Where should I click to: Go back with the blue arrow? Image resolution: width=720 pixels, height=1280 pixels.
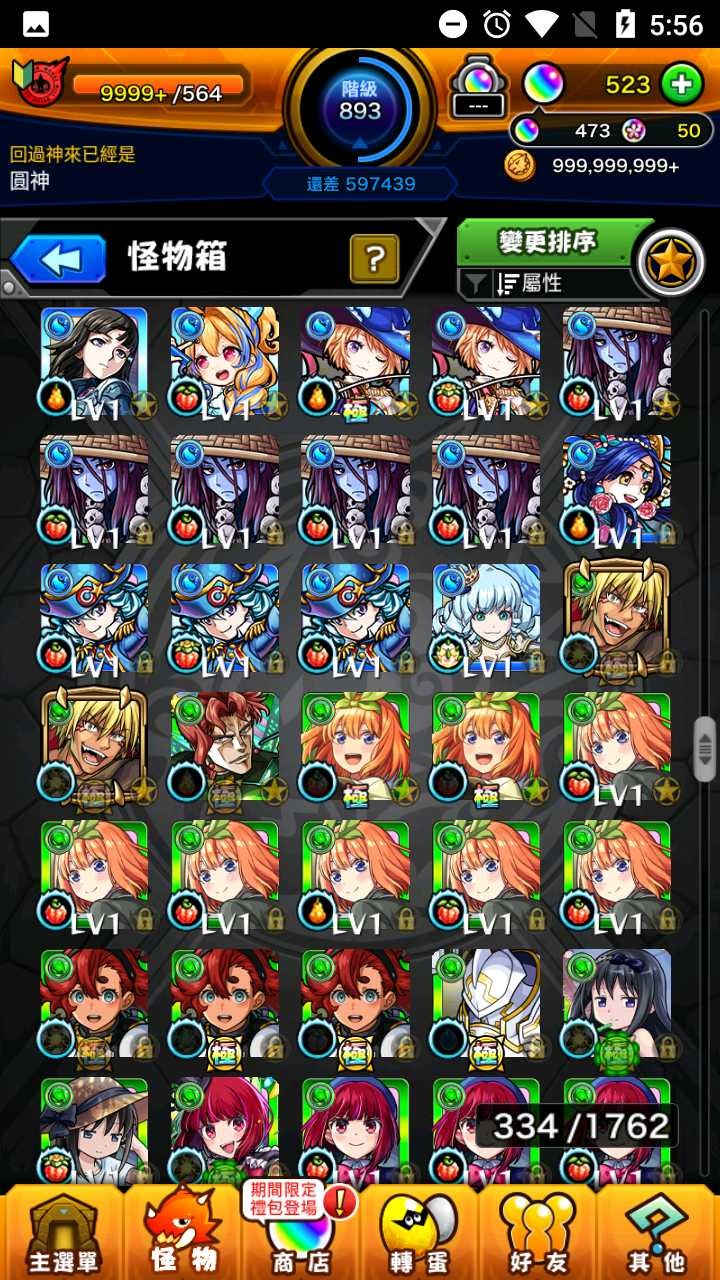pyautogui.click(x=60, y=260)
